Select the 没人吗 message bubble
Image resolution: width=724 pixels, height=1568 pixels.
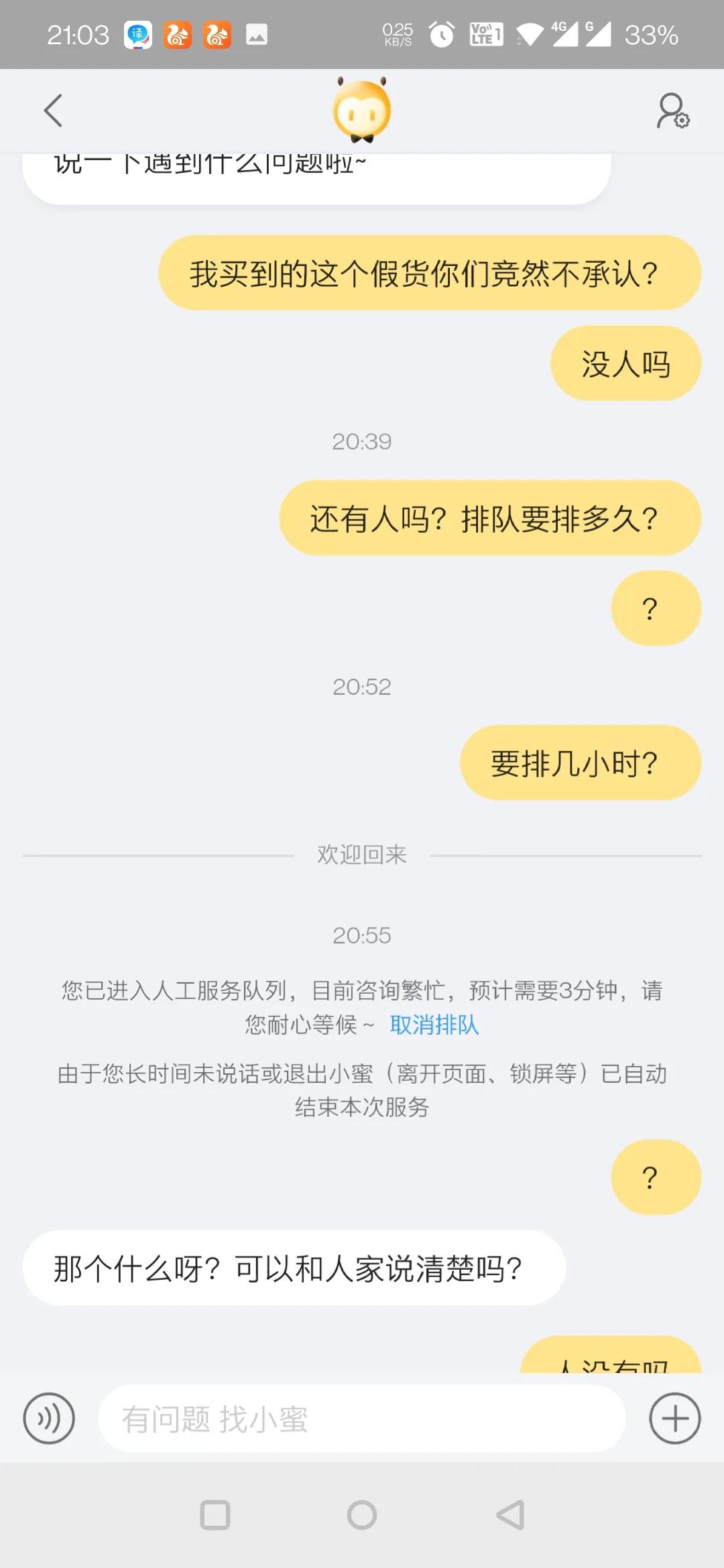point(624,362)
